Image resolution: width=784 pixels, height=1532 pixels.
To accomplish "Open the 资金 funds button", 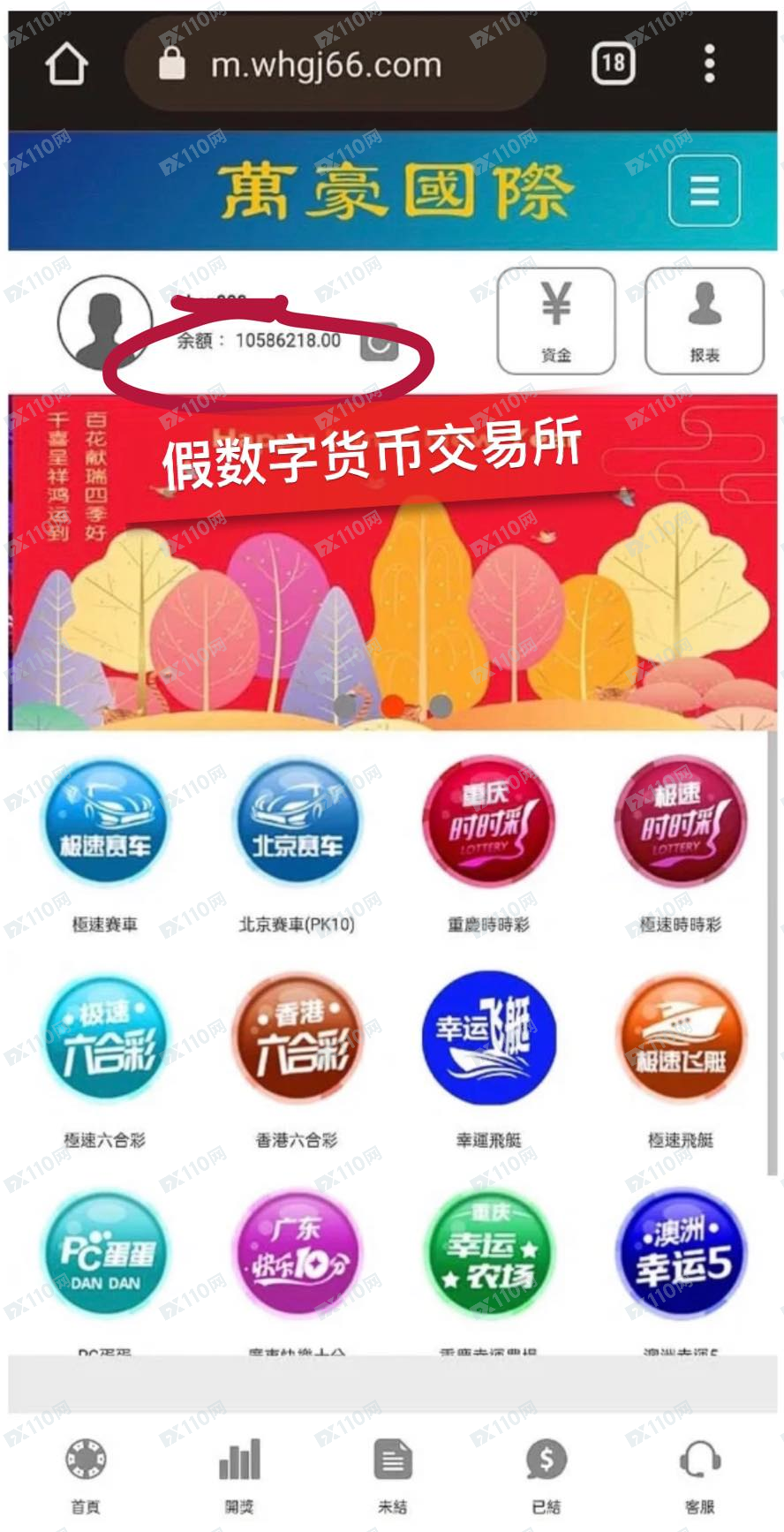I will (x=556, y=321).
